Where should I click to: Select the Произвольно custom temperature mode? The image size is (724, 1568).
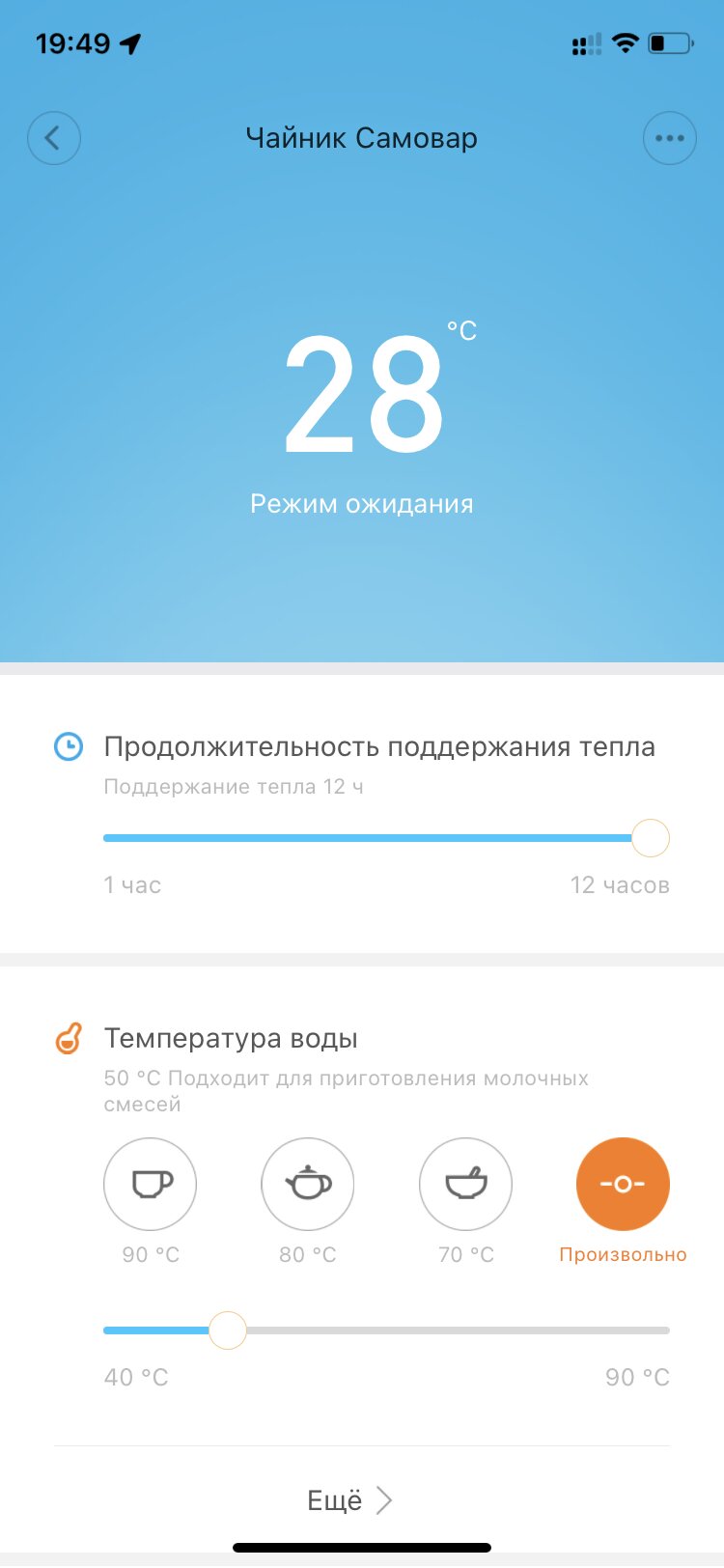pos(623,1184)
